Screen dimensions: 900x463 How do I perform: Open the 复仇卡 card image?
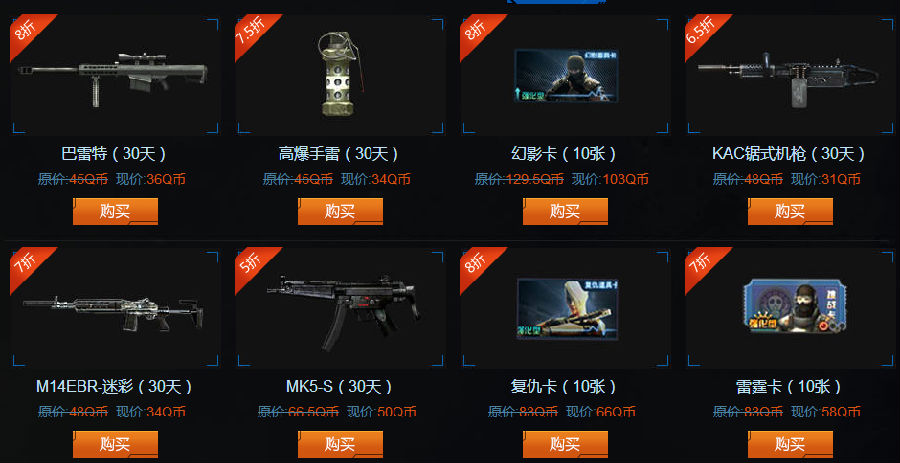point(563,307)
